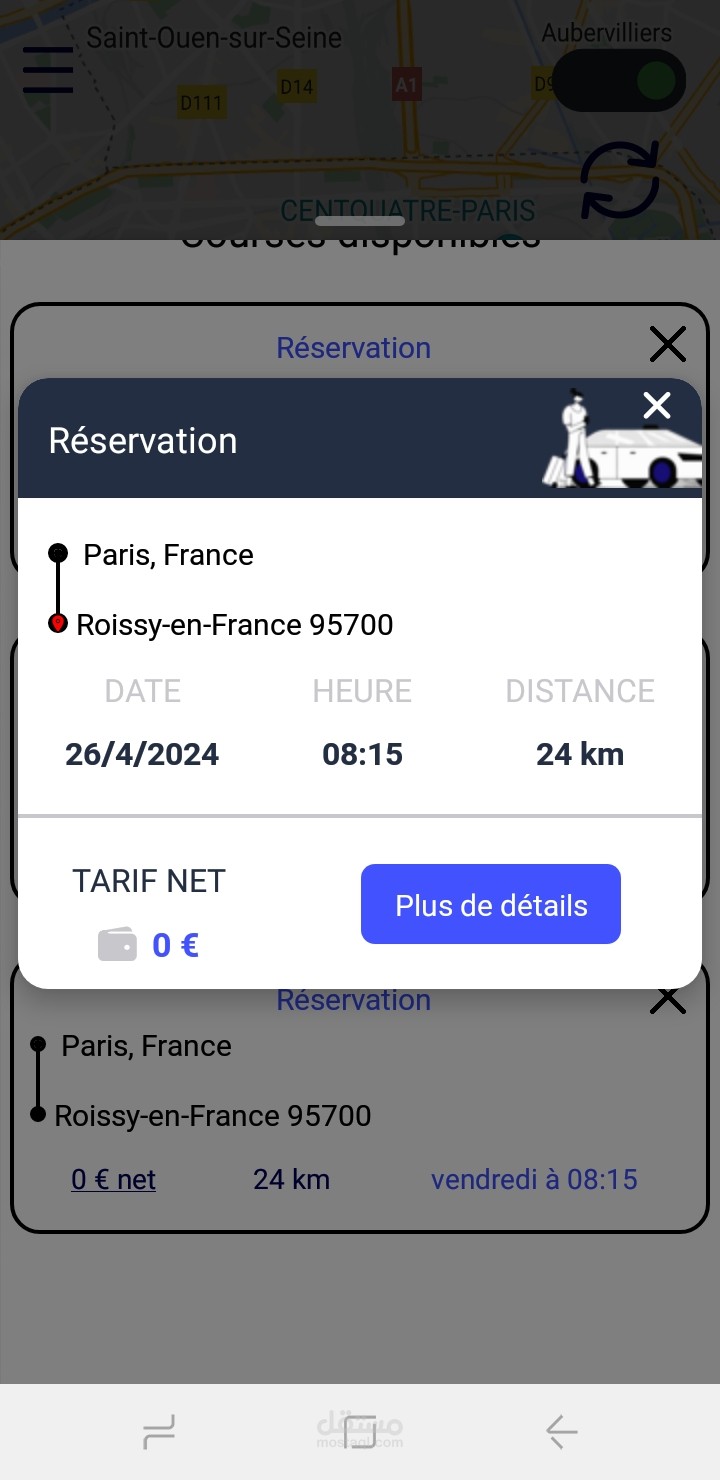This screenshot has width=720, height=1480.
Task: Go back using the system back button
Action: [561, 1432]
